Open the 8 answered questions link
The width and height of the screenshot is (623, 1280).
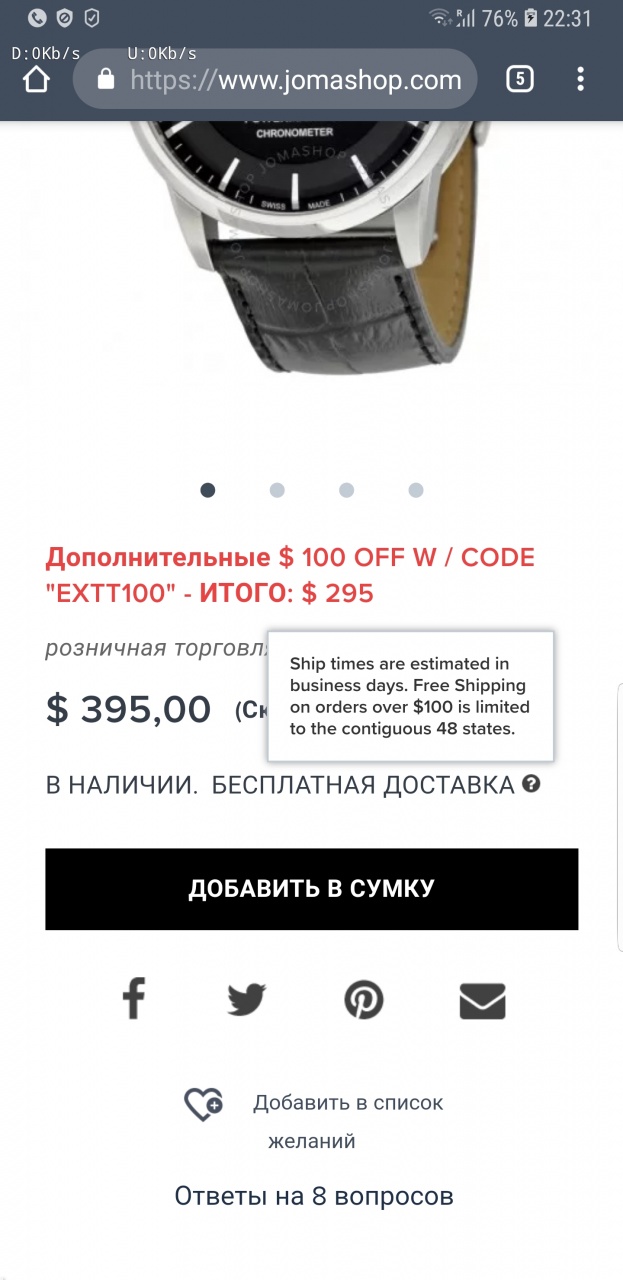pyautogui.click(x=313, y=1196)
